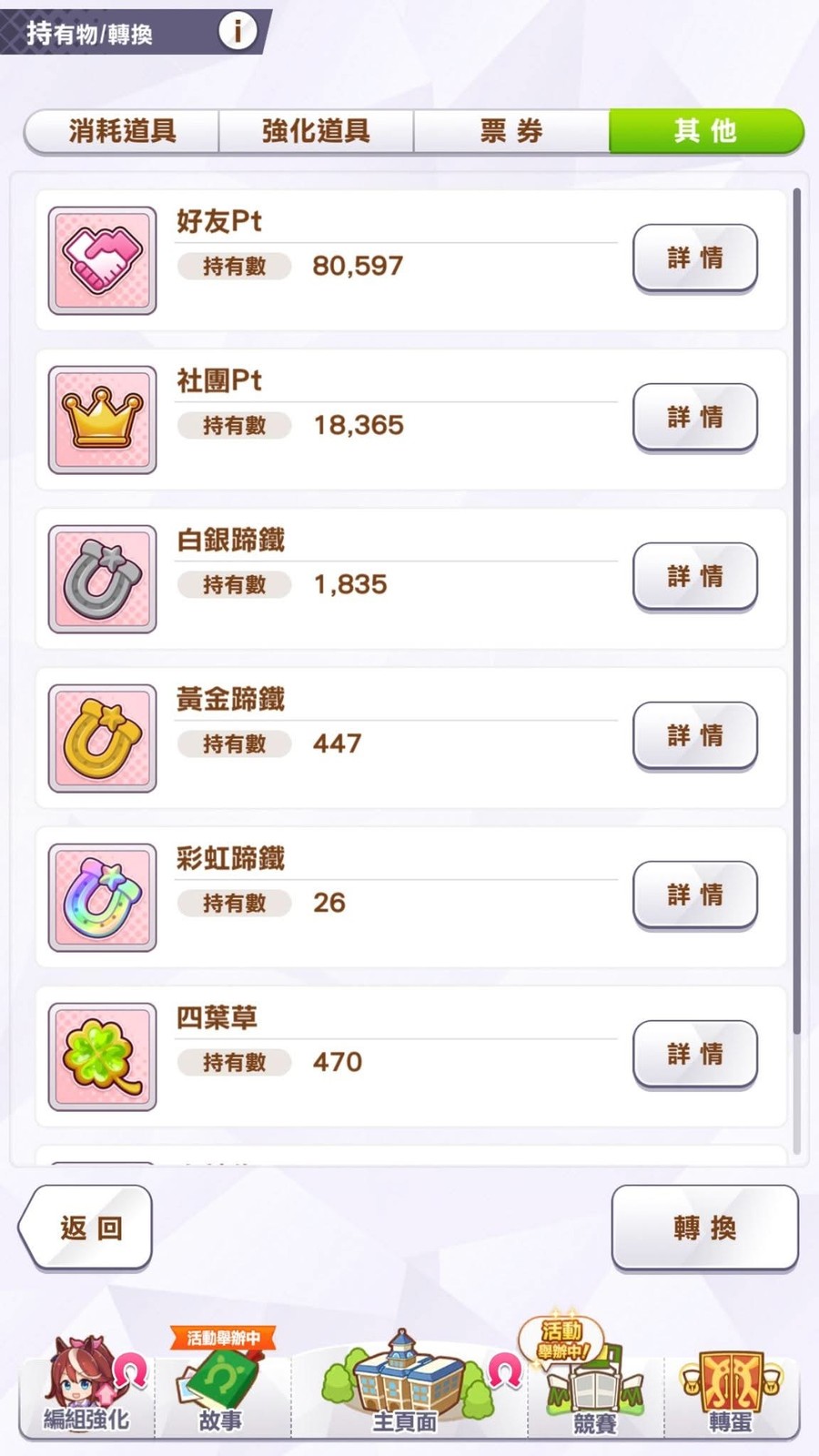Open the 競賽 section

tap(594, 1388)
